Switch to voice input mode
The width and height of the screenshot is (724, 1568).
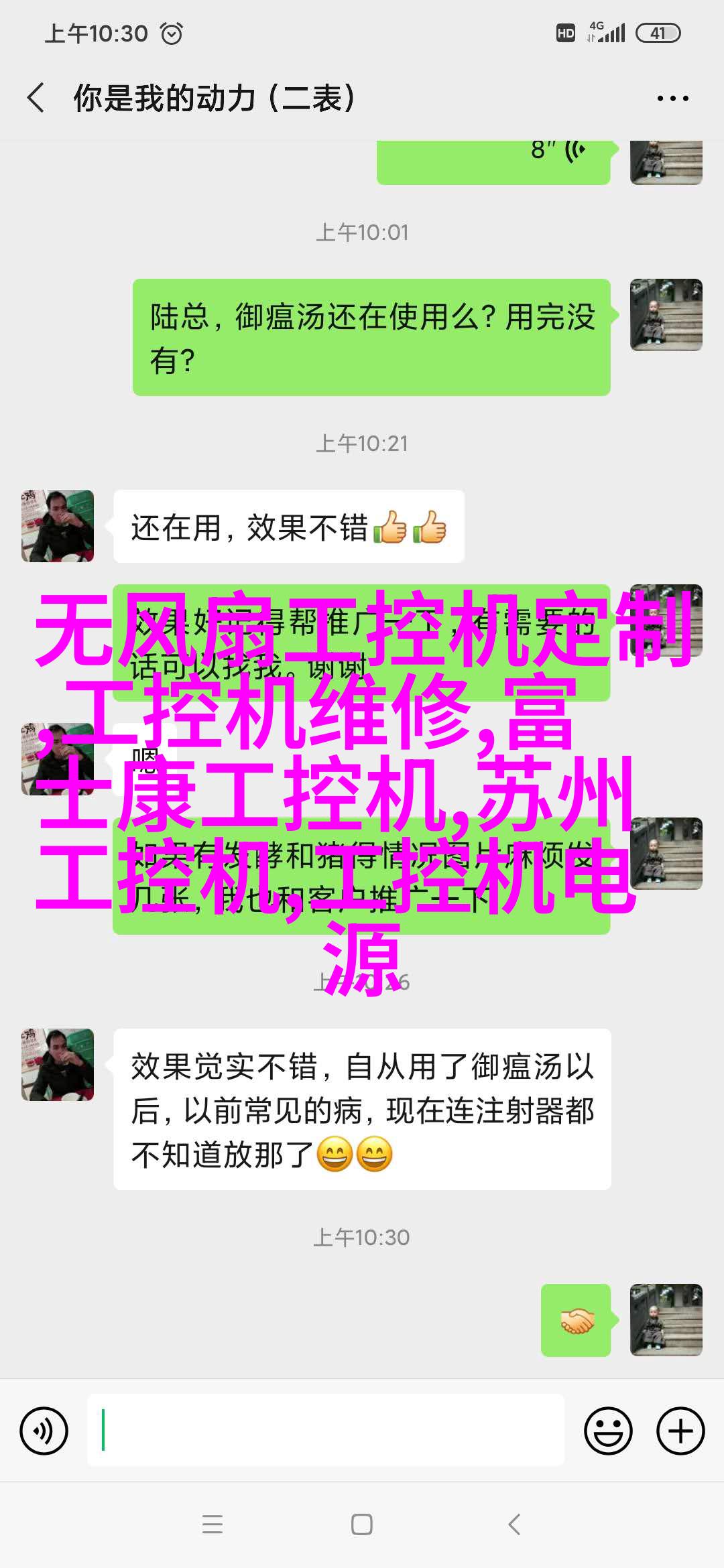tap(44, 1431)
